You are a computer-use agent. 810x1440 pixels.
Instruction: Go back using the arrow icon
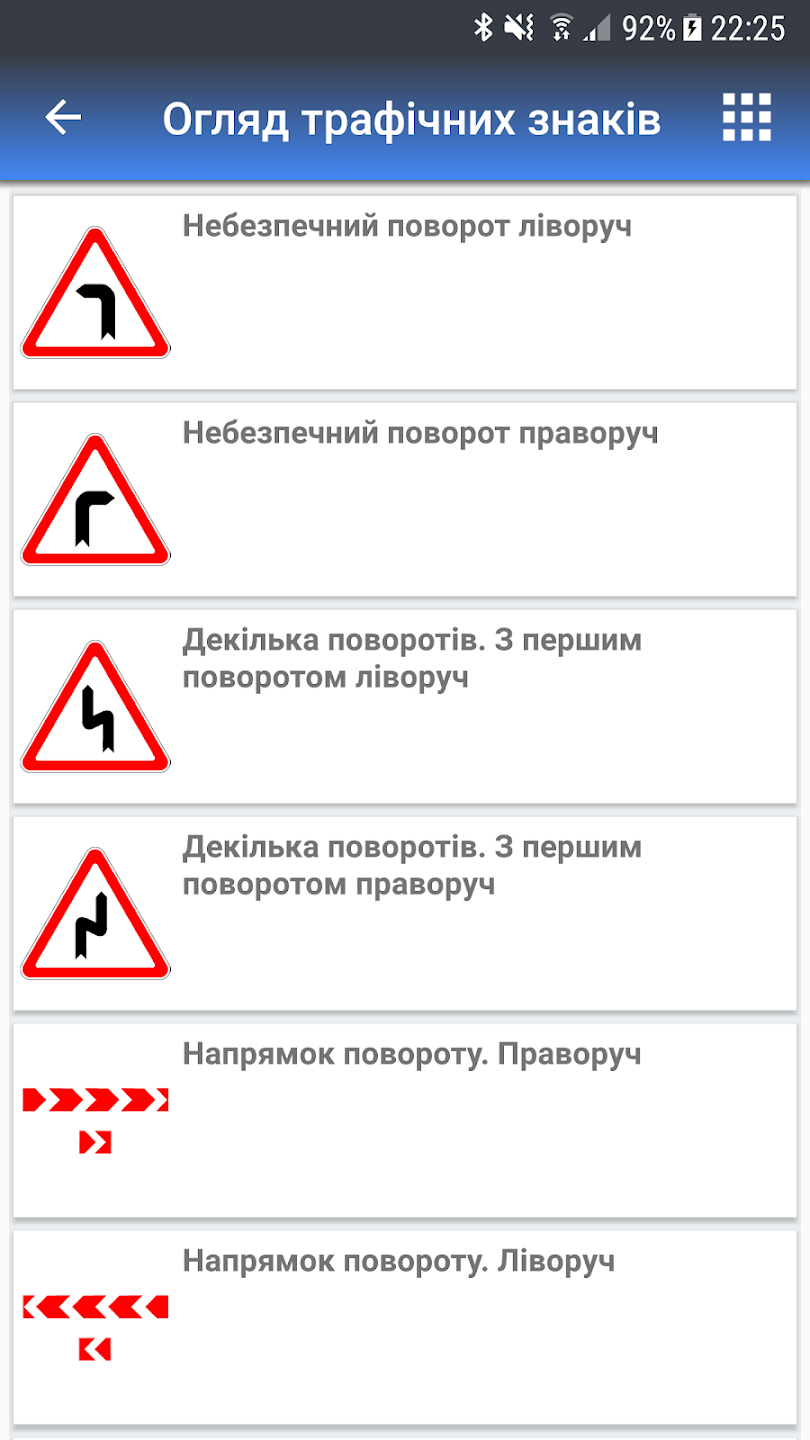click(x=63, y=119)
